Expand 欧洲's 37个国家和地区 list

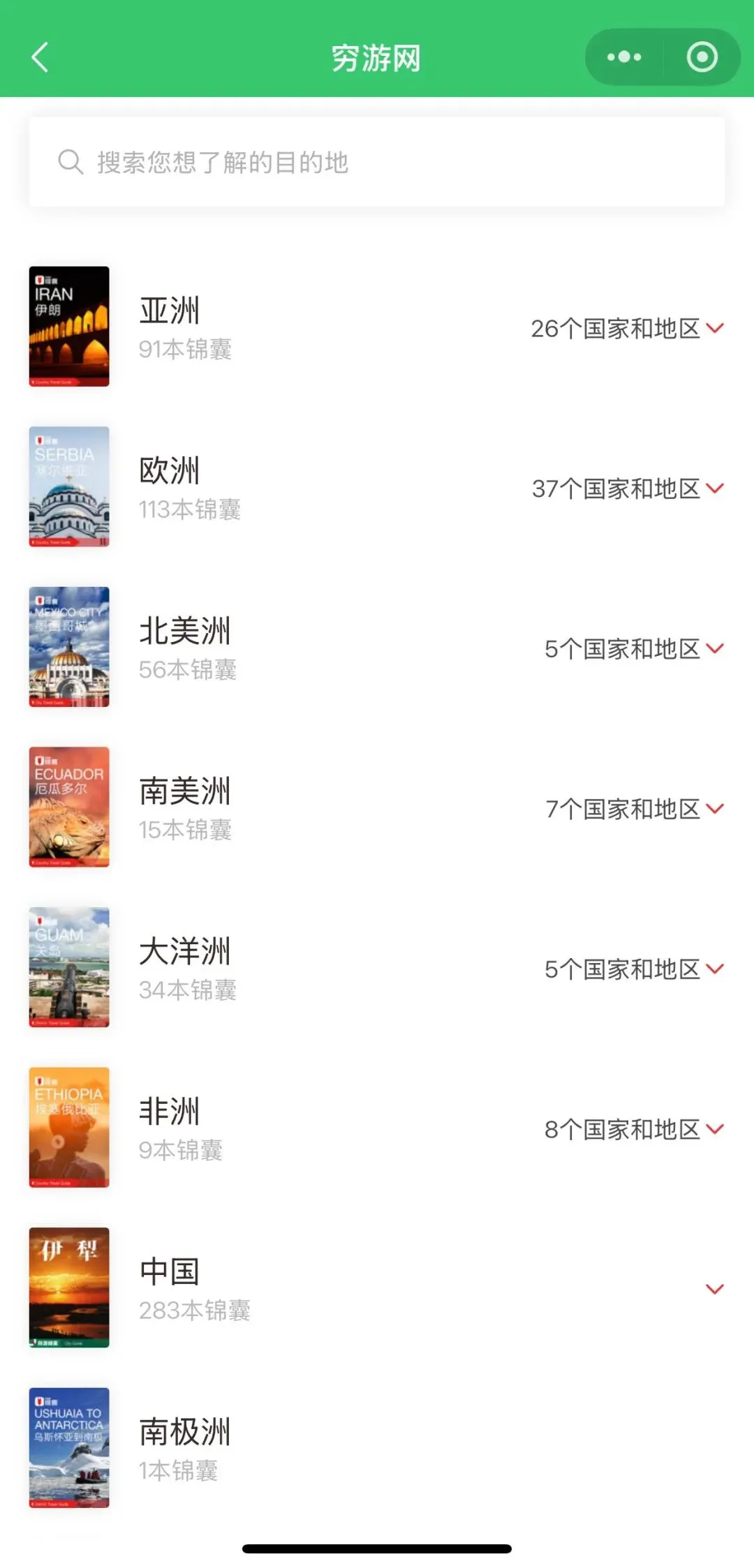point(627,488)
